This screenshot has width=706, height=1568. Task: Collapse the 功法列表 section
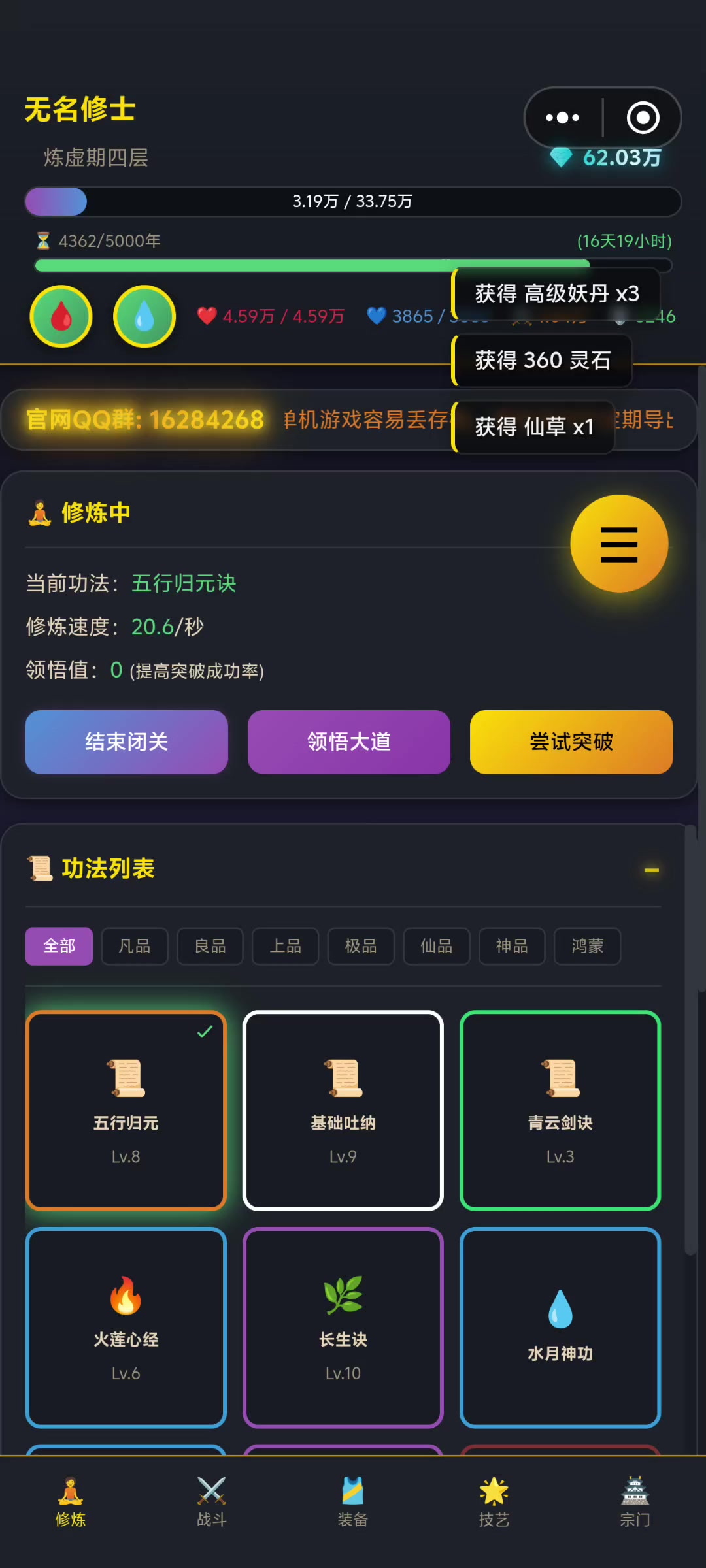pos(651,870)
